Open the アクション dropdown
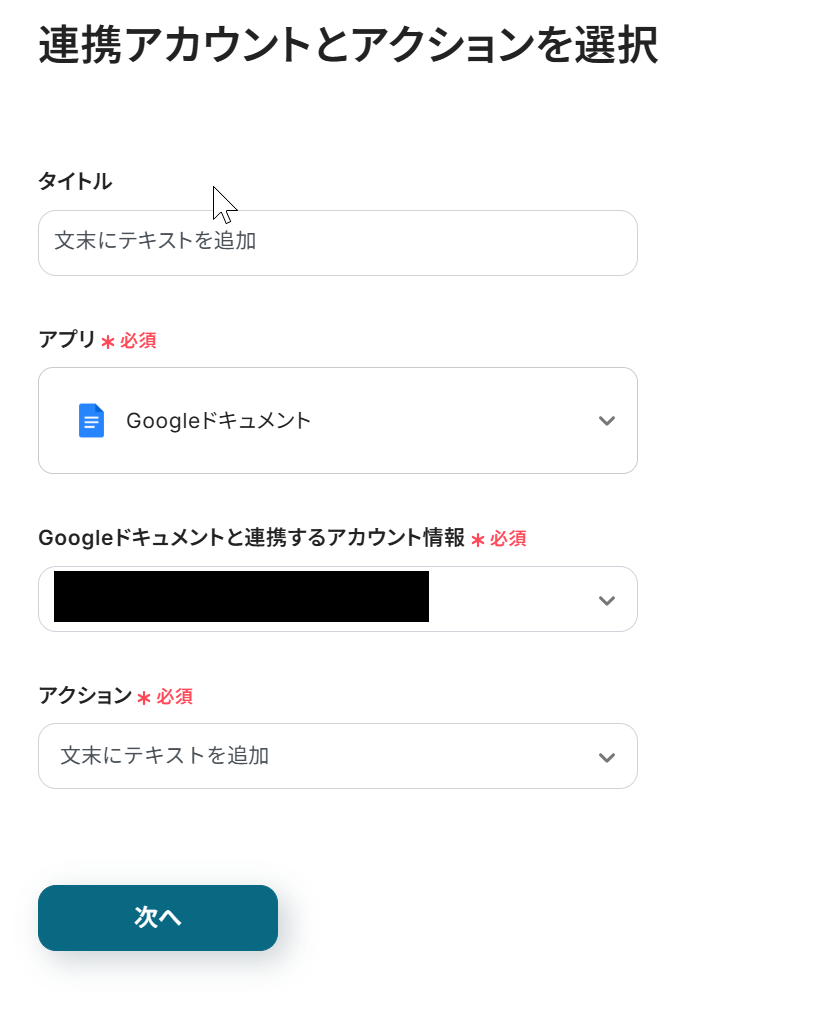817x1024 pixels. click(337, 756)
